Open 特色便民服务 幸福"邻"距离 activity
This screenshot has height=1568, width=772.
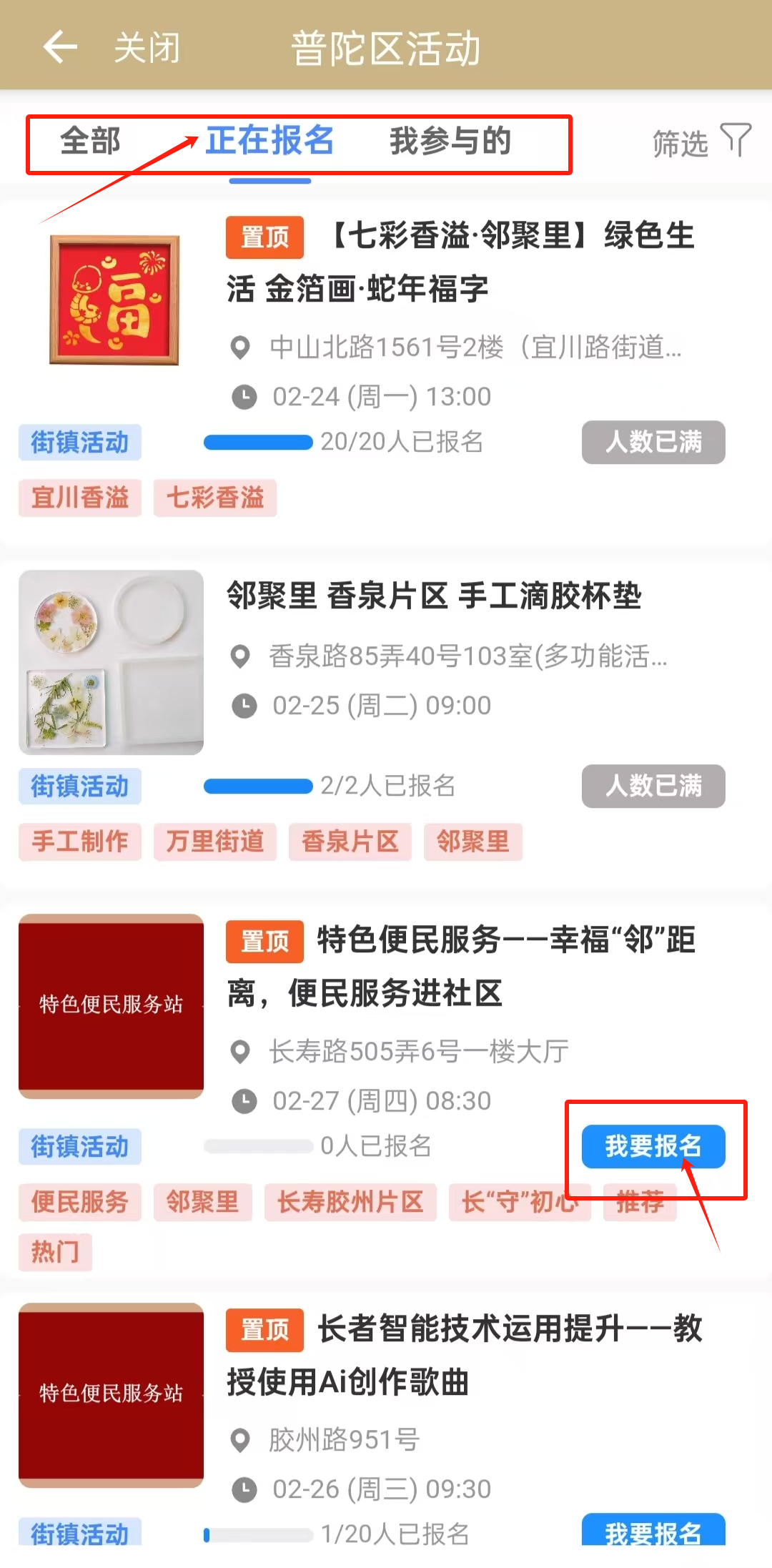point(460,966)
